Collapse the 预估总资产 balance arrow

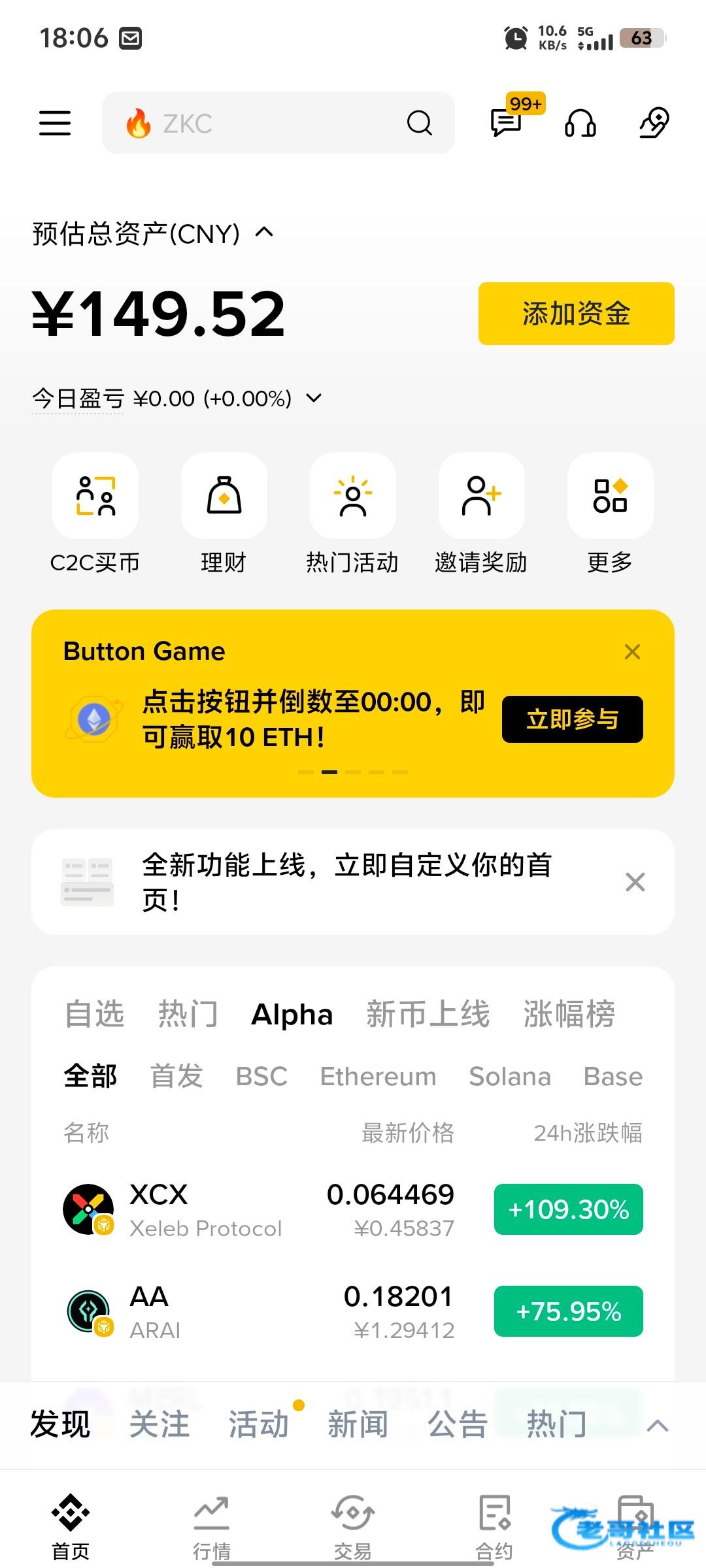click(x=264, y=233)
